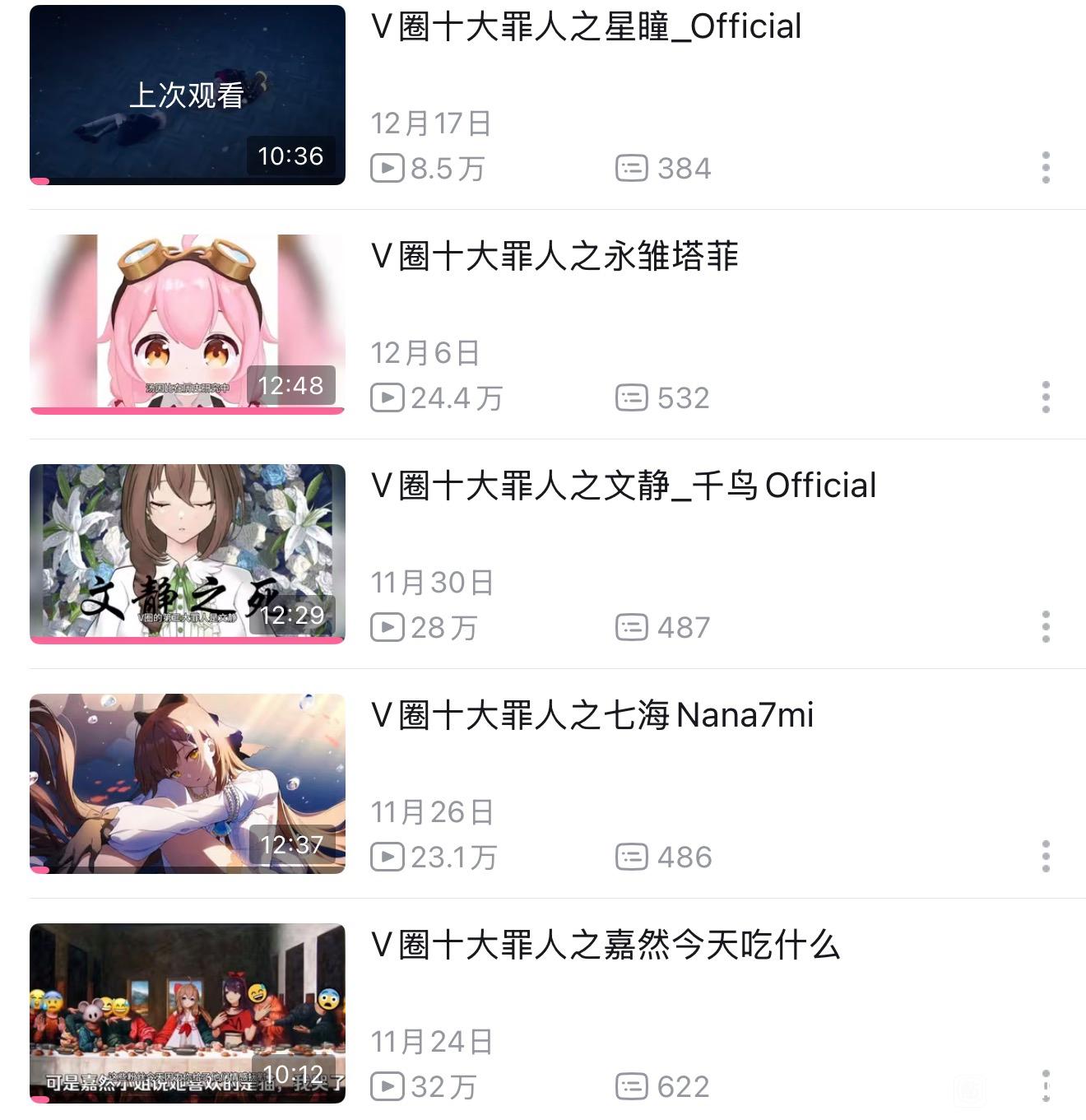Show more options for 文静_千鸟Official video
The height and width of the screenshot is (1120, 1086).
coord(1046,627)
